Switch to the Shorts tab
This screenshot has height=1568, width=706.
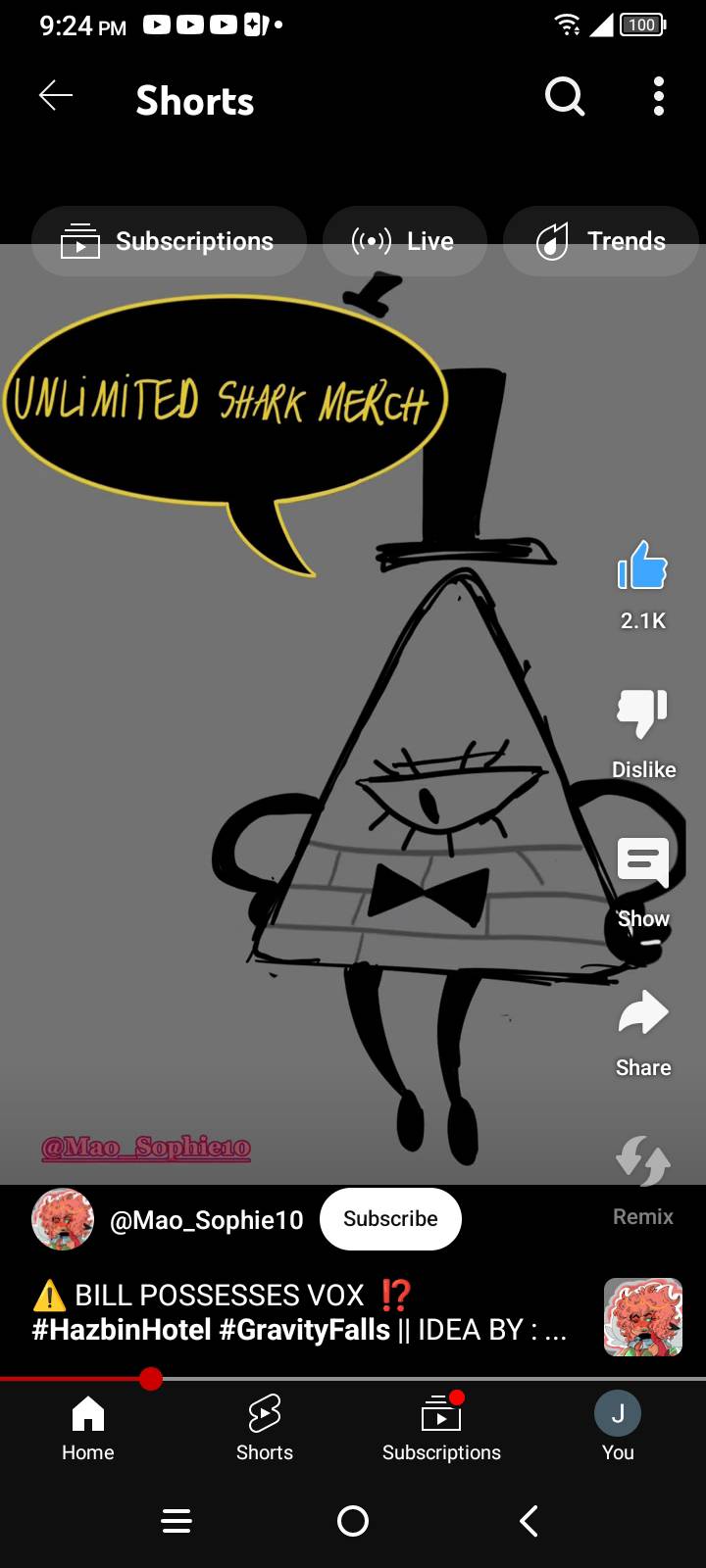(265, 1428)
